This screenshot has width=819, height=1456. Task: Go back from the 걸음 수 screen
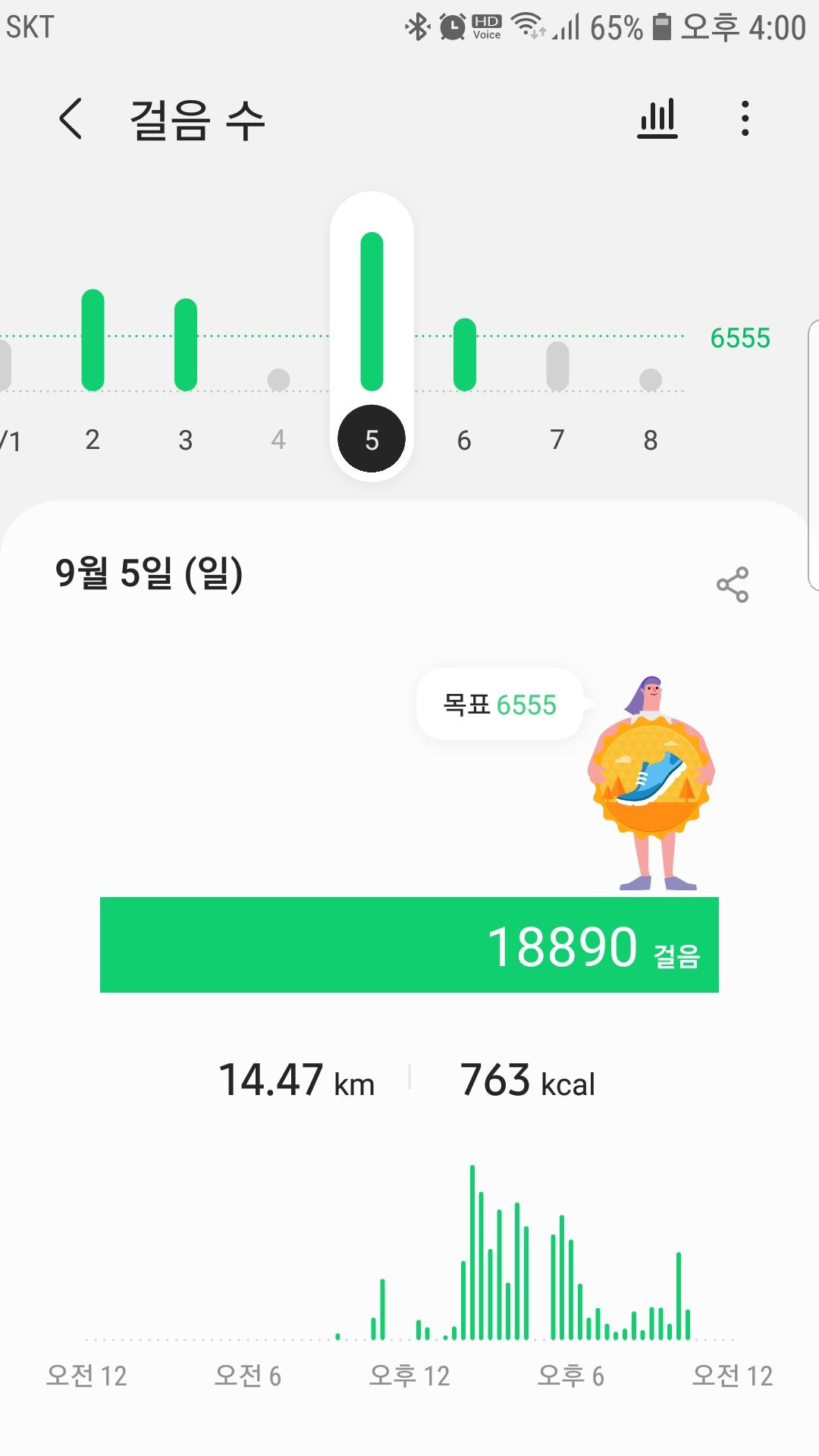71,119
